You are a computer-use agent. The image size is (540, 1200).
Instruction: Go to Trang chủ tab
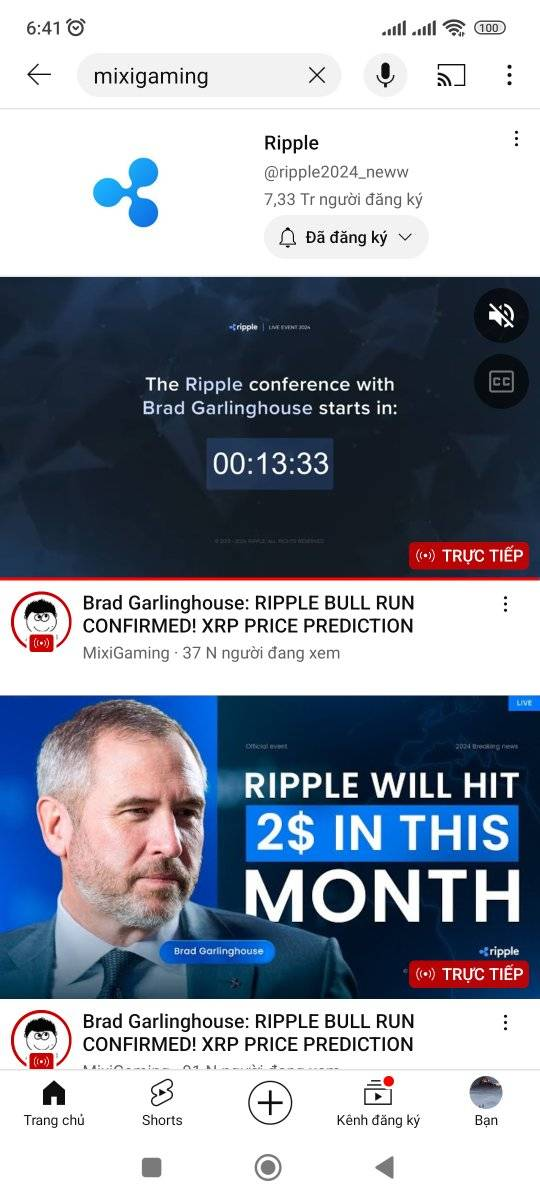tap(54, 1103)
